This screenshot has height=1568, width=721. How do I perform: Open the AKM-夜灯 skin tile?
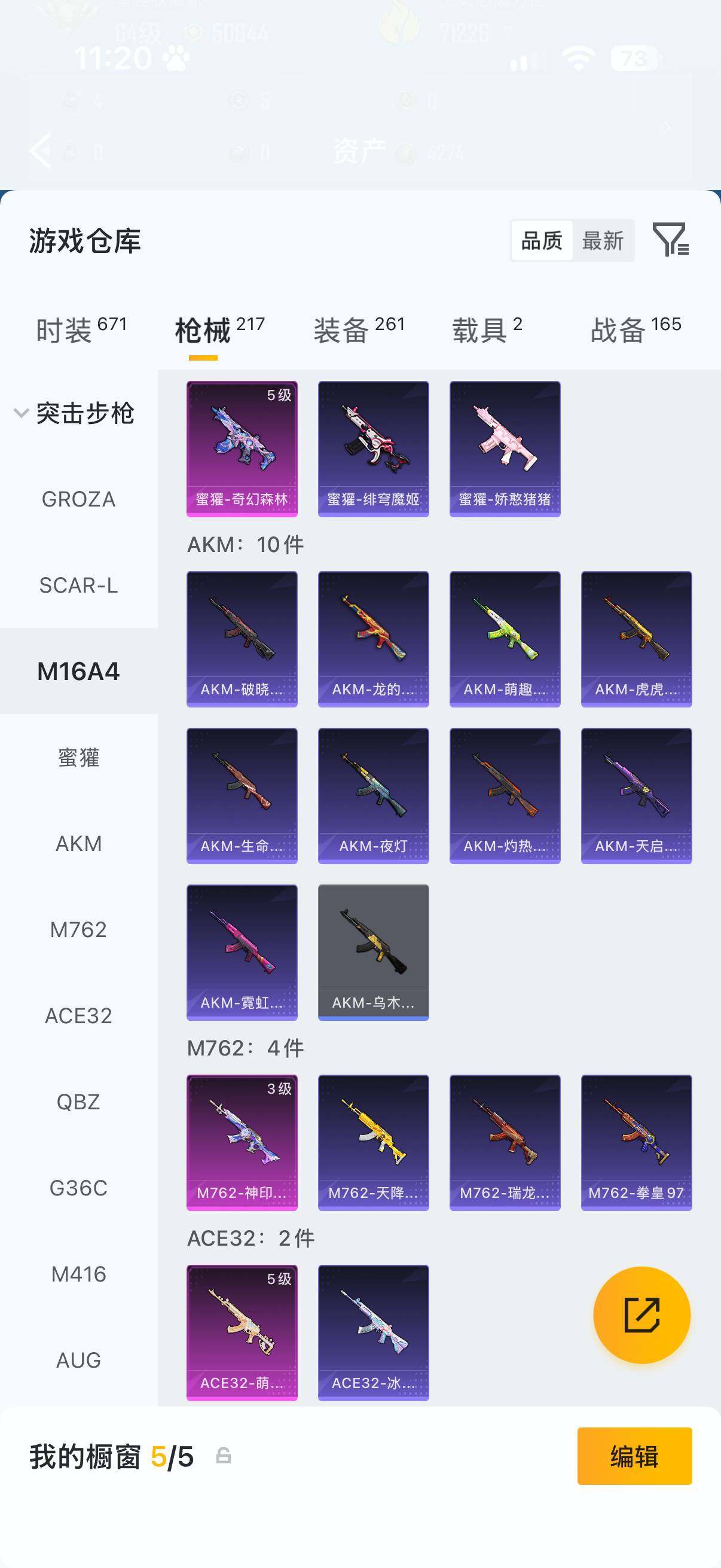tap(374, 795)
